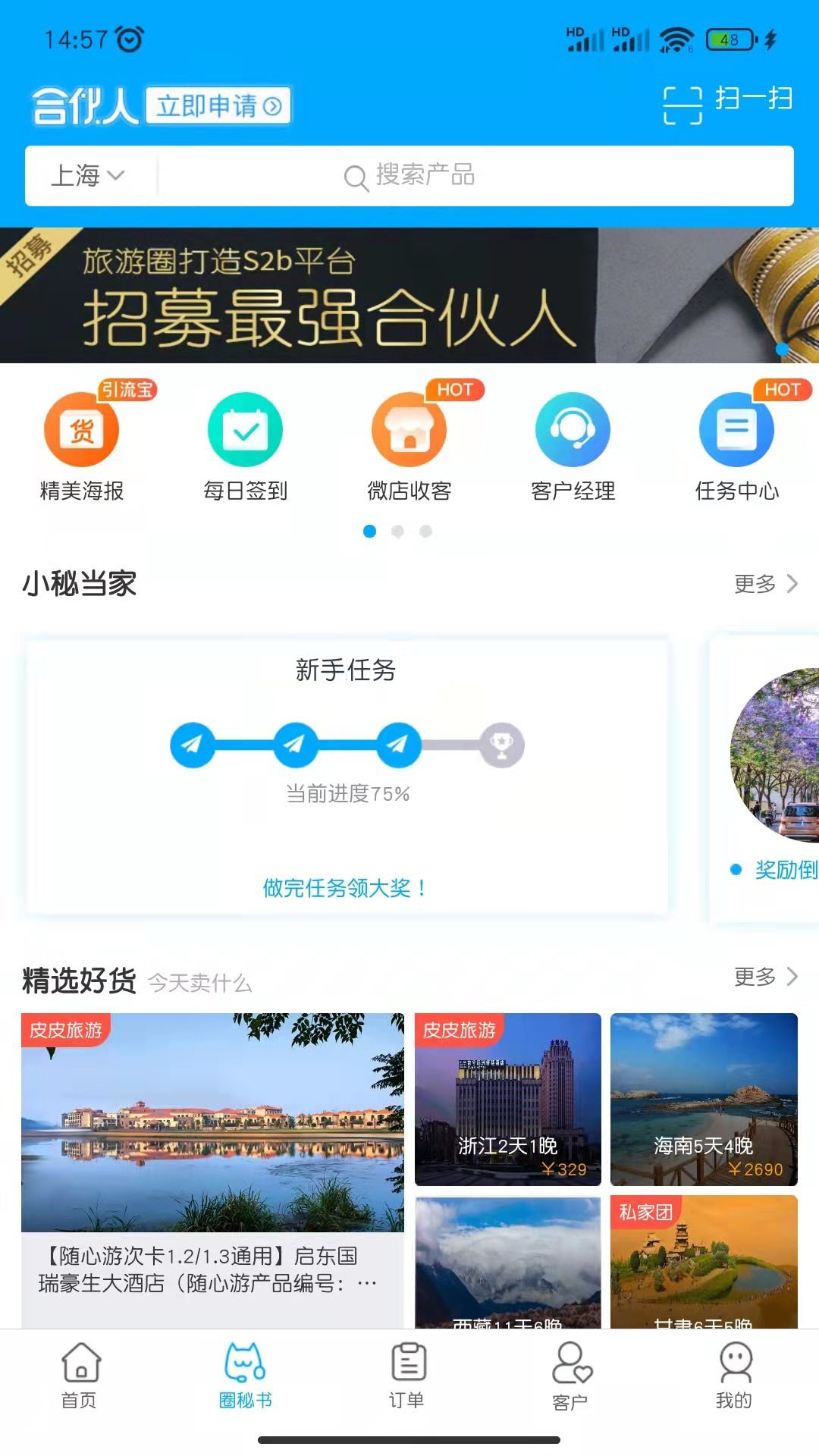
Task: Open the 上海 city dropdown
Action: (x=86, y=176)
